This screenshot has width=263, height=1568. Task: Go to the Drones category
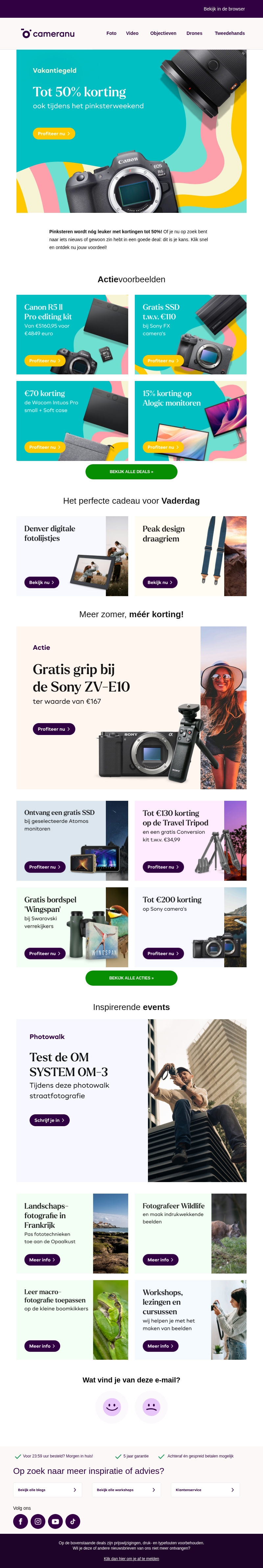tap(194, 34)
